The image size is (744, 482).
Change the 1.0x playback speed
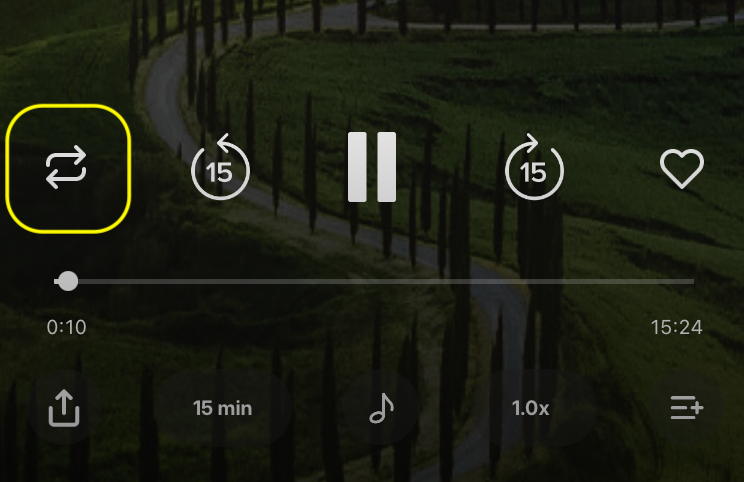(x=530, y=408)
